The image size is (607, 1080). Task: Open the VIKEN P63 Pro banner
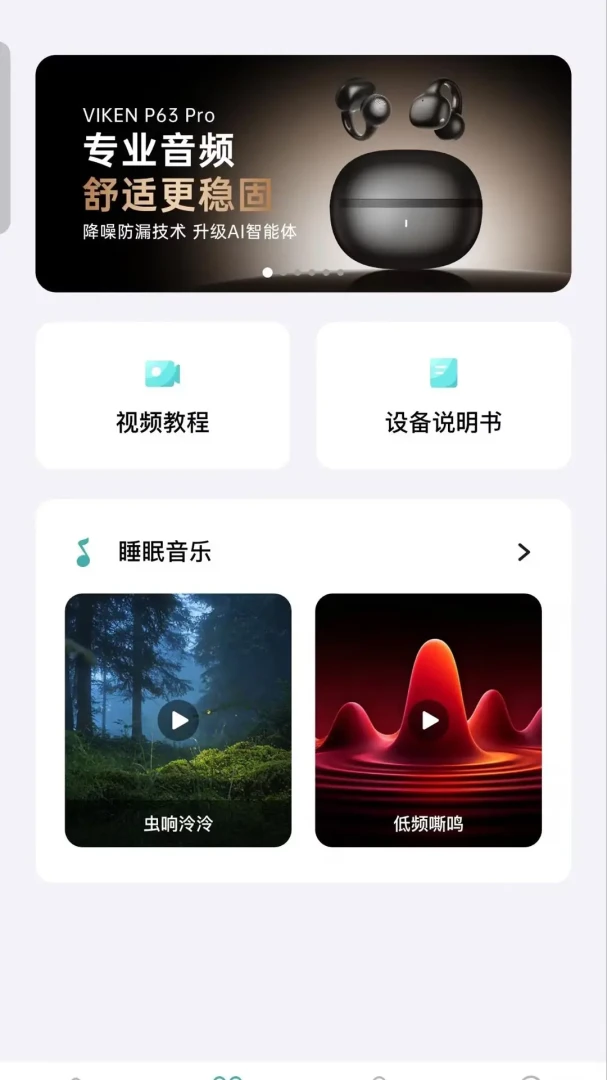[303, 174]
